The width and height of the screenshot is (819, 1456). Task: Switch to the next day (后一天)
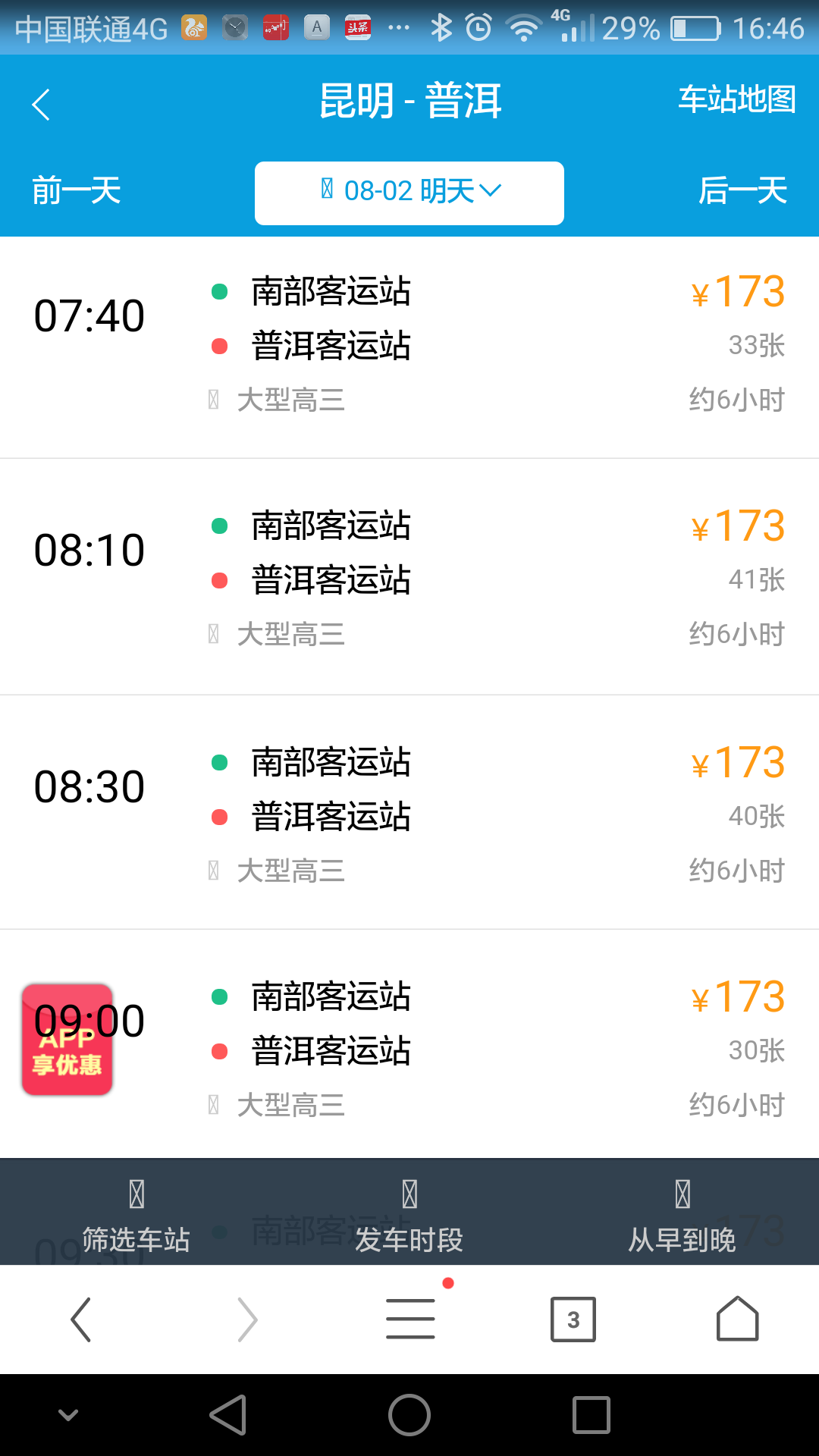click(x=742, y=190)
